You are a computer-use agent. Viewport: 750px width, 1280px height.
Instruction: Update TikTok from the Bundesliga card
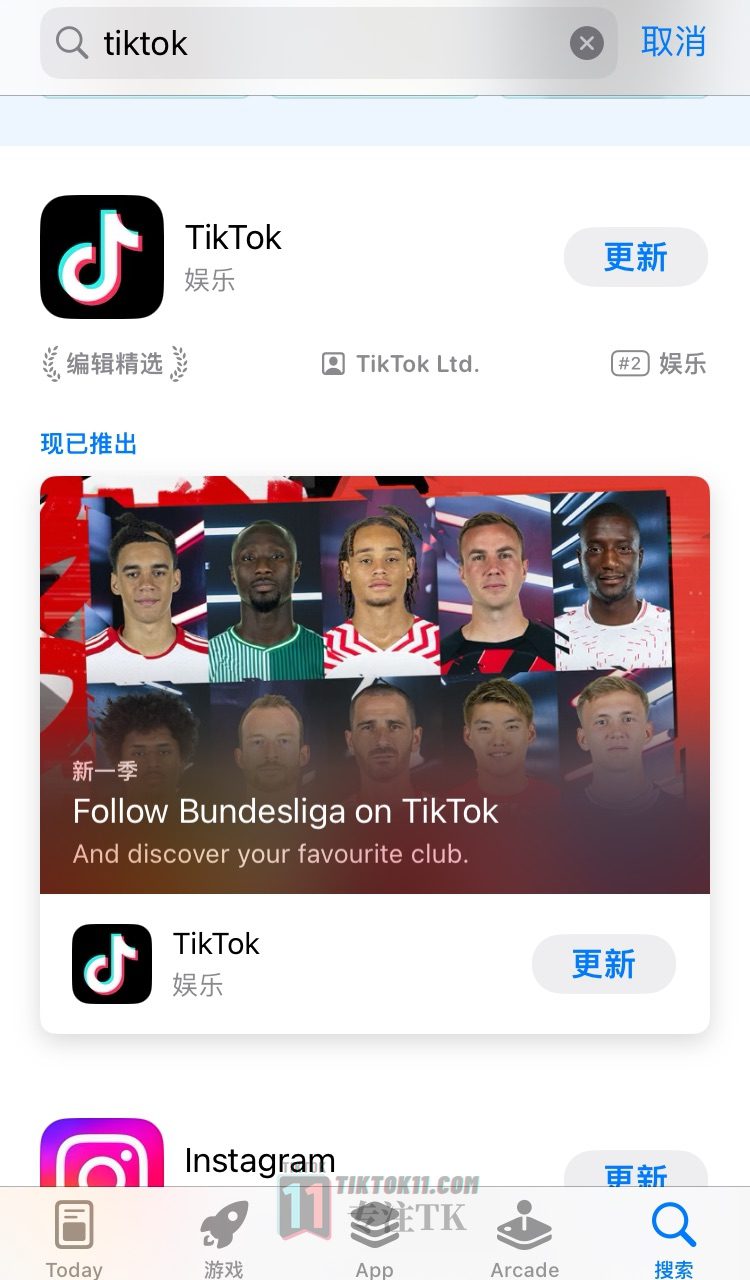pyautogui.click(x=604, y=964)
